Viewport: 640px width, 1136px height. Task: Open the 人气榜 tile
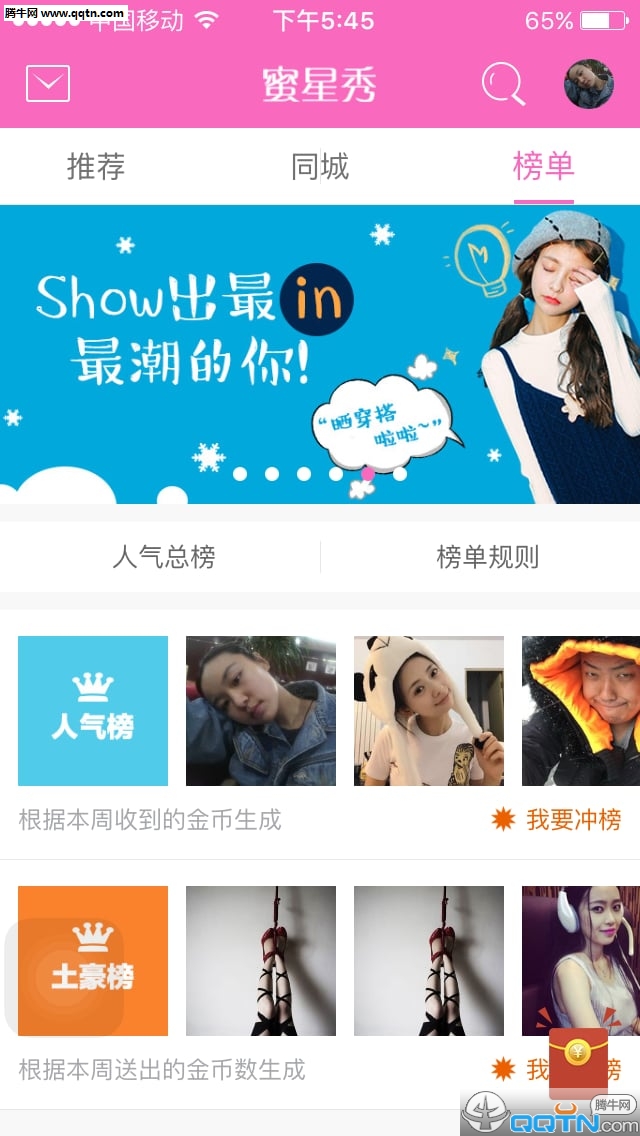(93, 711)
